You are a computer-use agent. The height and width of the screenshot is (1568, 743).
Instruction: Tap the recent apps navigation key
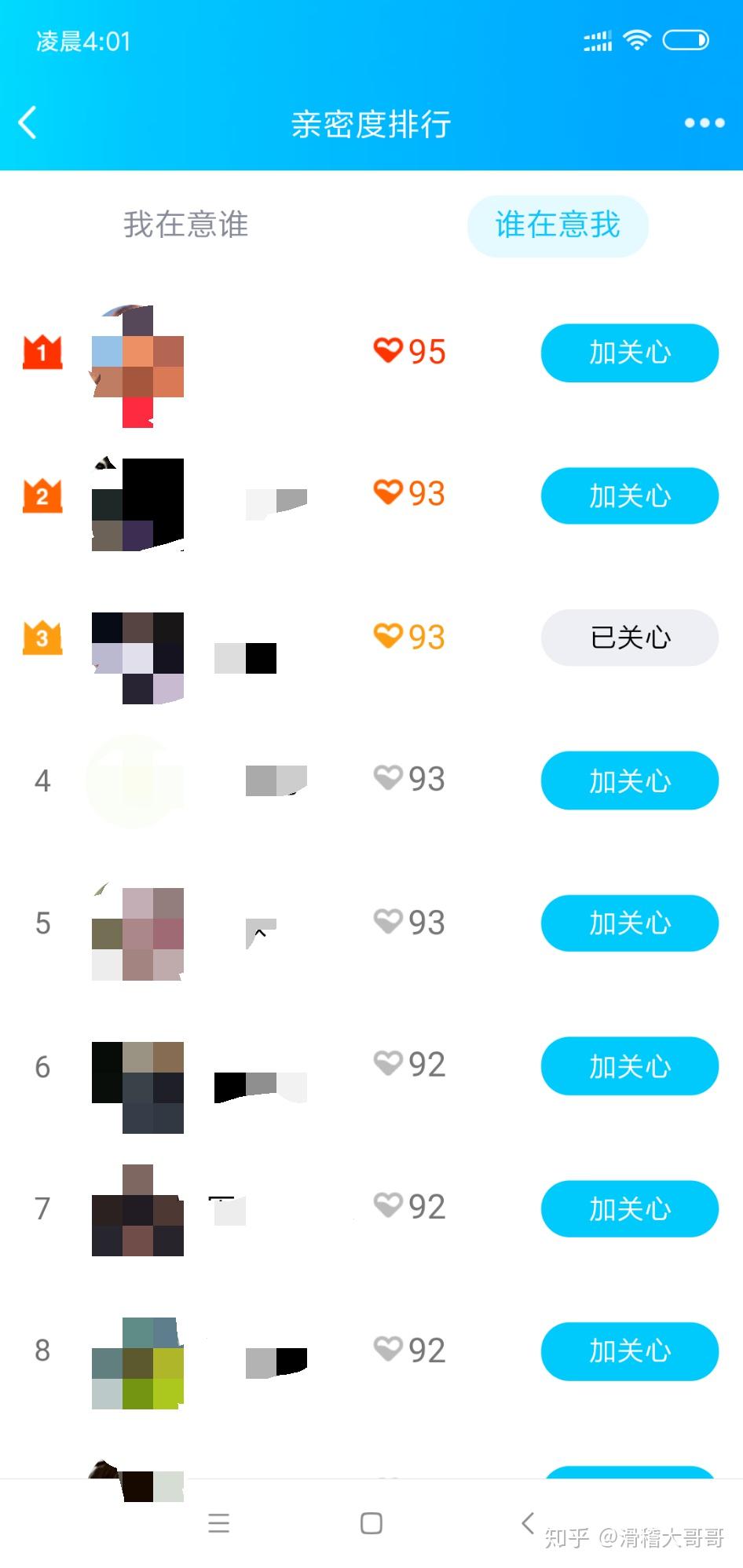220,1523
